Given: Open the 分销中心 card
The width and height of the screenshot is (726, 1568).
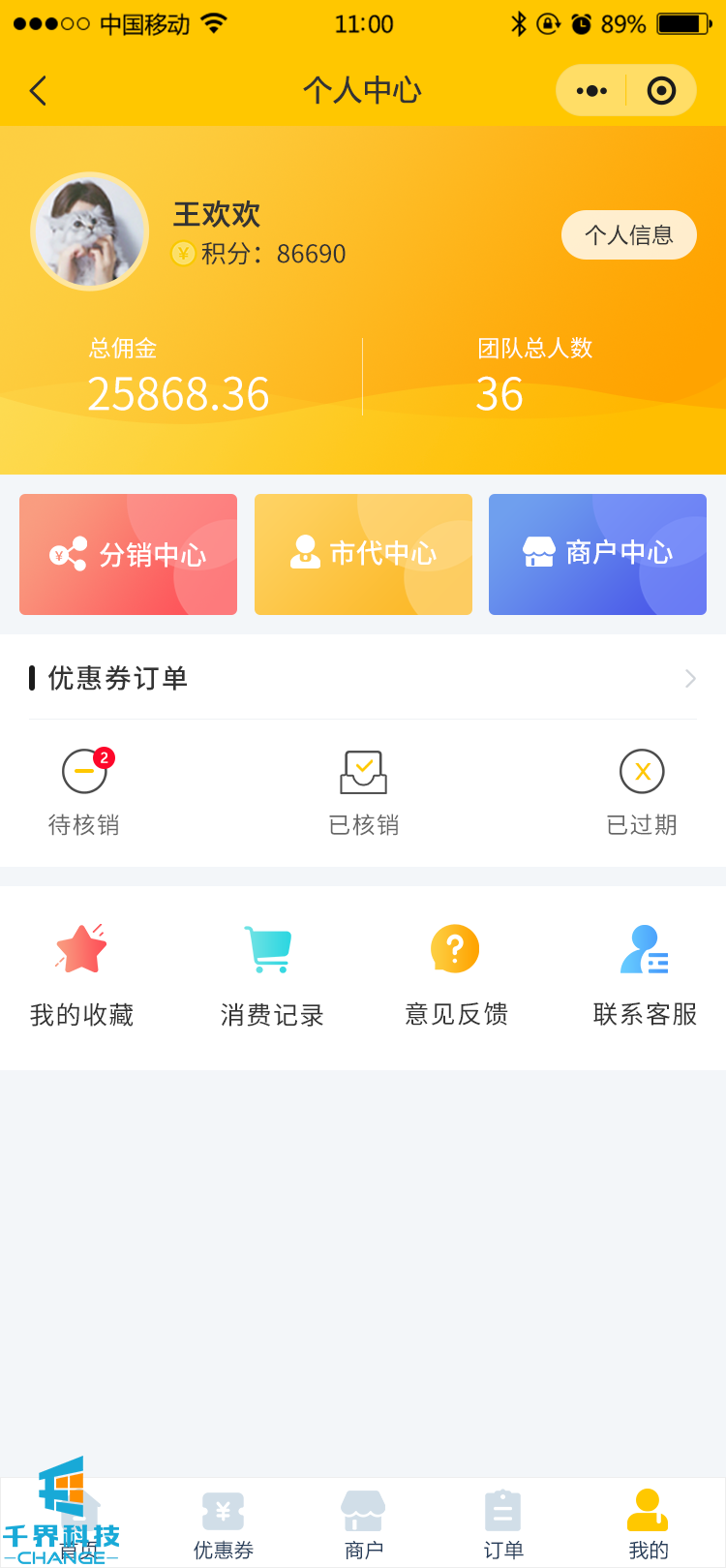Looking at the screenshot, I should pos(128,554).
